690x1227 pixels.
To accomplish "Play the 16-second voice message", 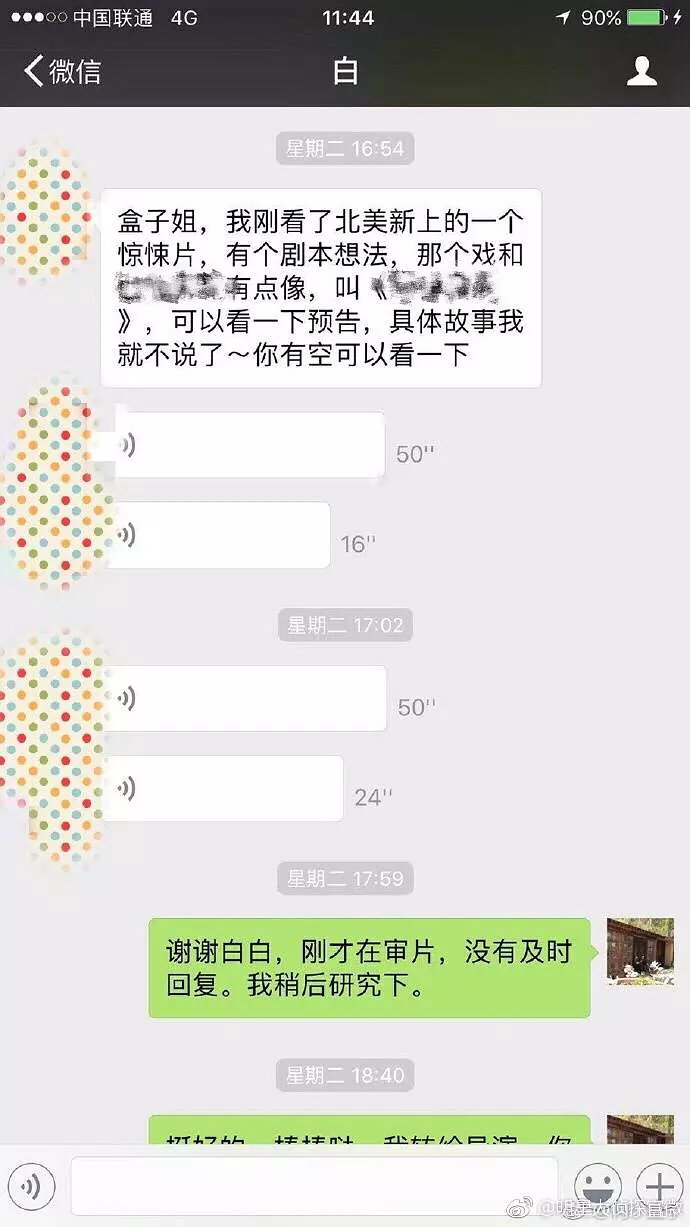I will 218,535.
